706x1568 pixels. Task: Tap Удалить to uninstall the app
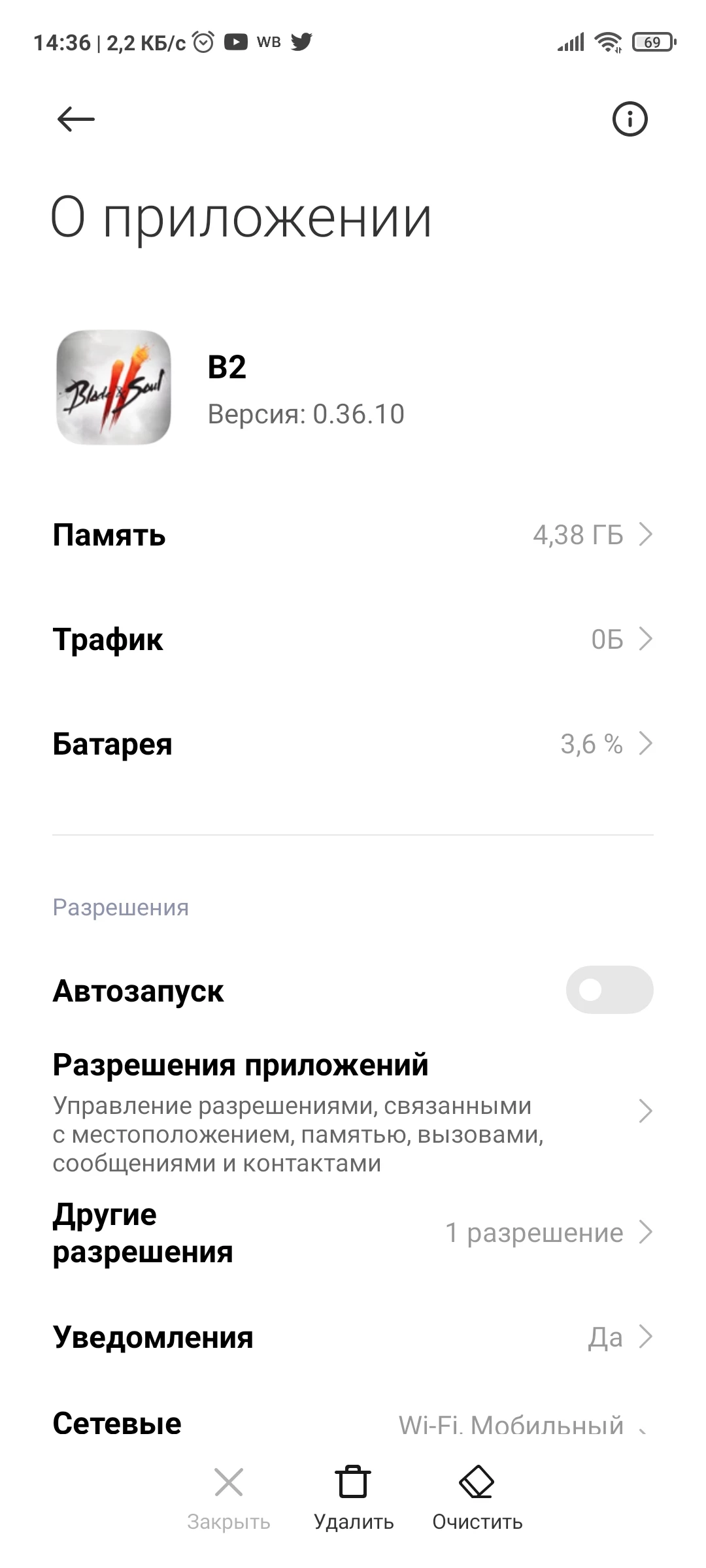point(353,1497)
